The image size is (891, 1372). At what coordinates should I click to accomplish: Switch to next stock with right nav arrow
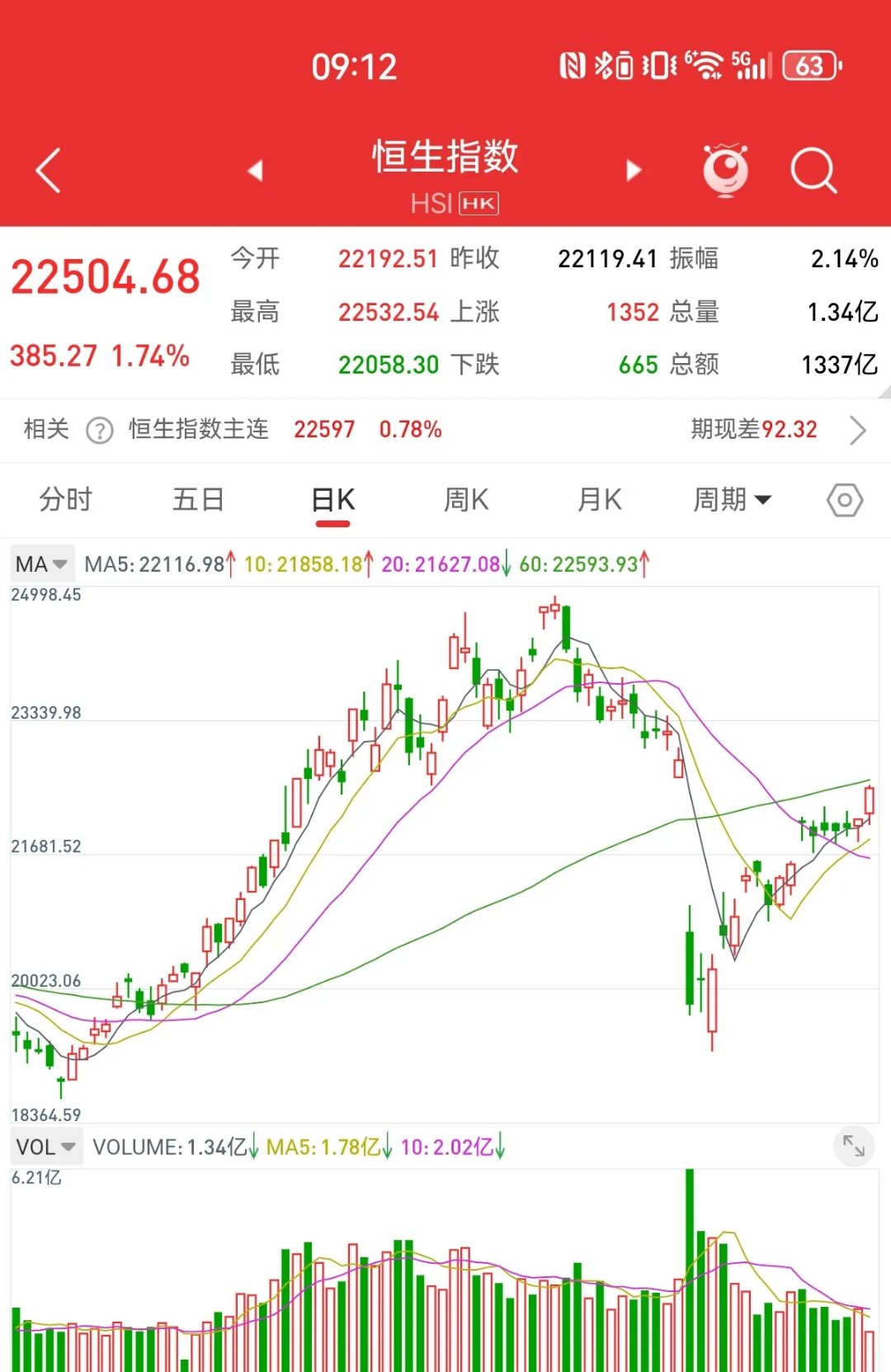633,169
